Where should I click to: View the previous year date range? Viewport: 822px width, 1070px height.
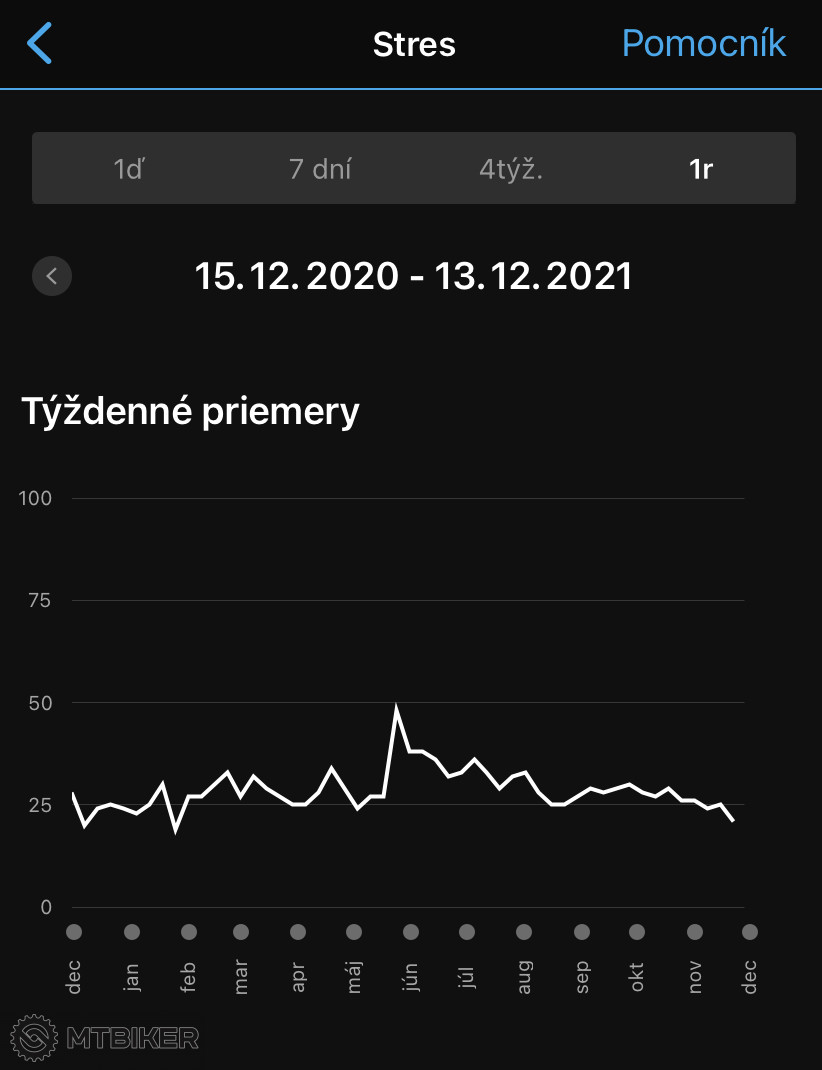click(x=52, y=276)
